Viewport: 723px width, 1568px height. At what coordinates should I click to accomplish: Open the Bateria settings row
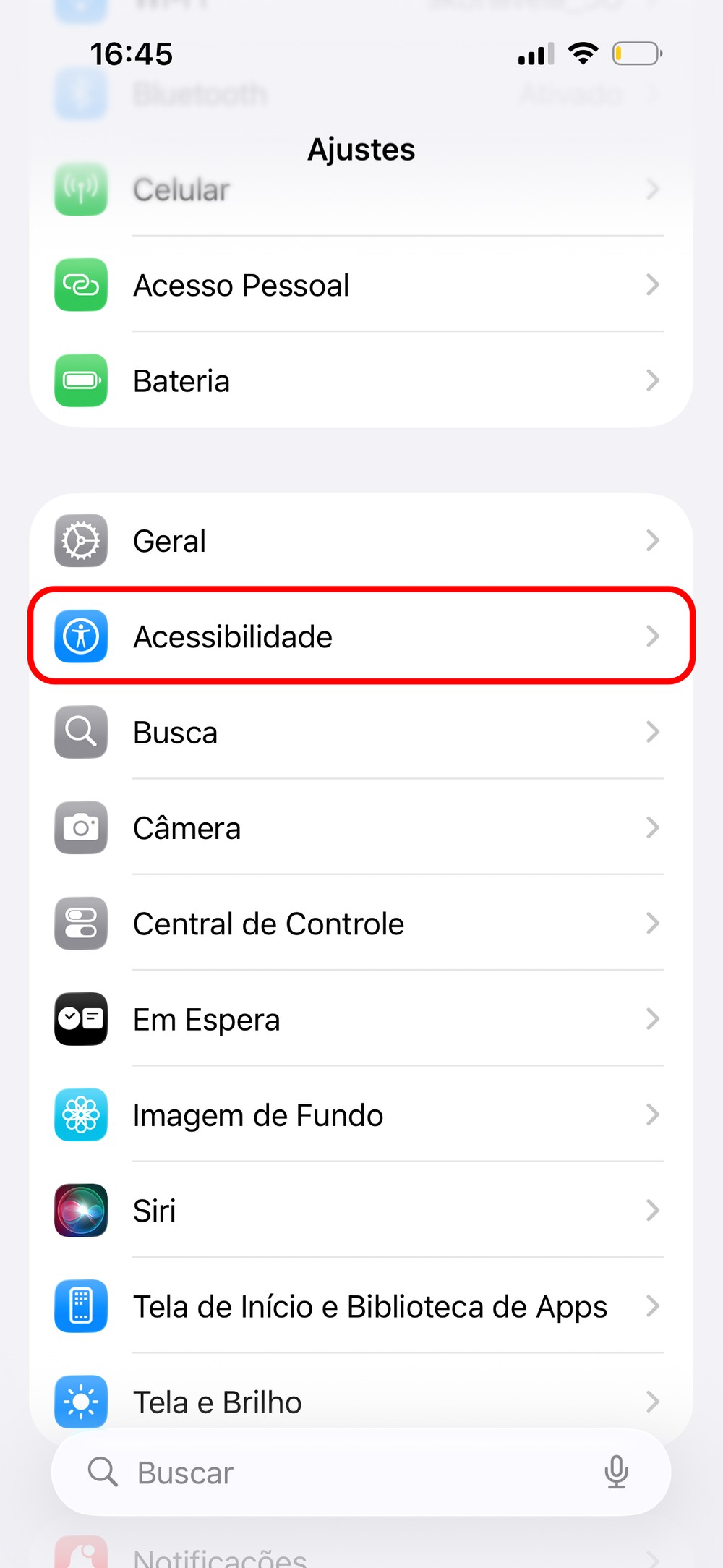coord(360,380)
